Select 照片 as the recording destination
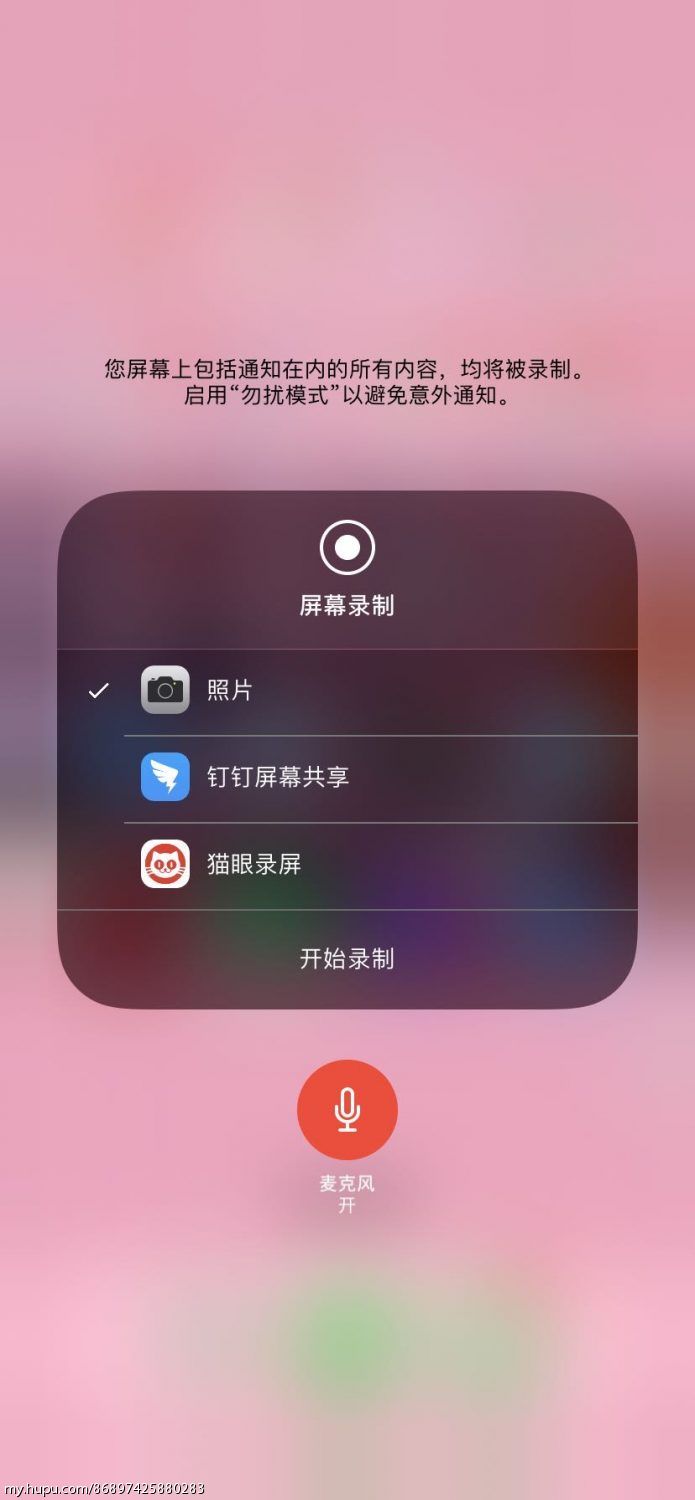The image size is (695, 1500). [x=347, y=692]
